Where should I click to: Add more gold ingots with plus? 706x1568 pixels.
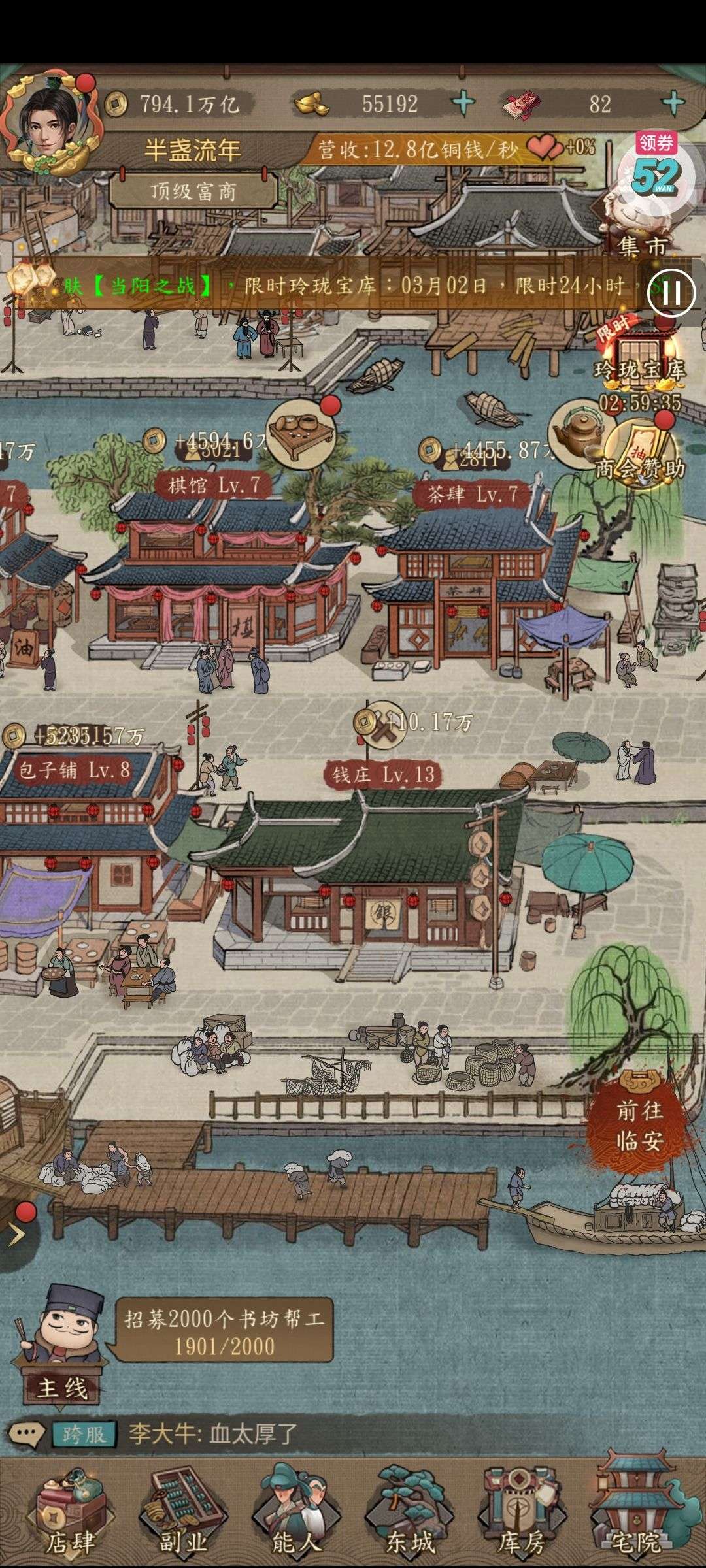tap(463, 103)
